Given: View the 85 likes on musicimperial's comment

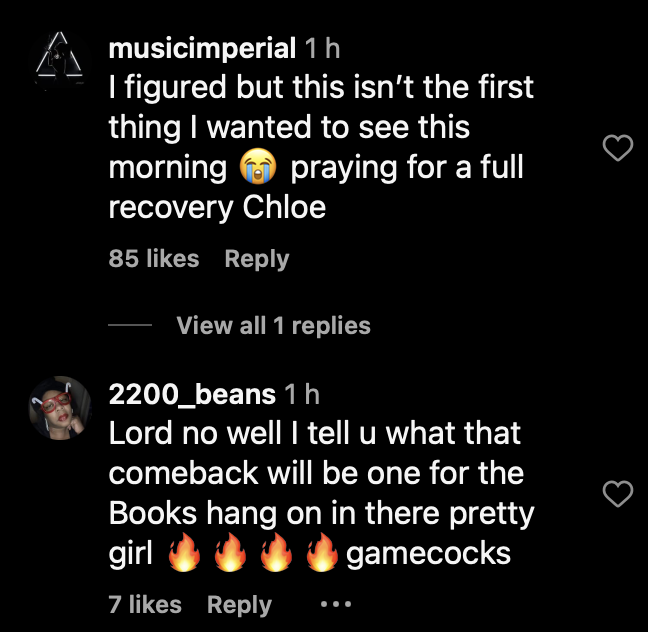Looking at the screenshot, I should [x=154, y=259].
